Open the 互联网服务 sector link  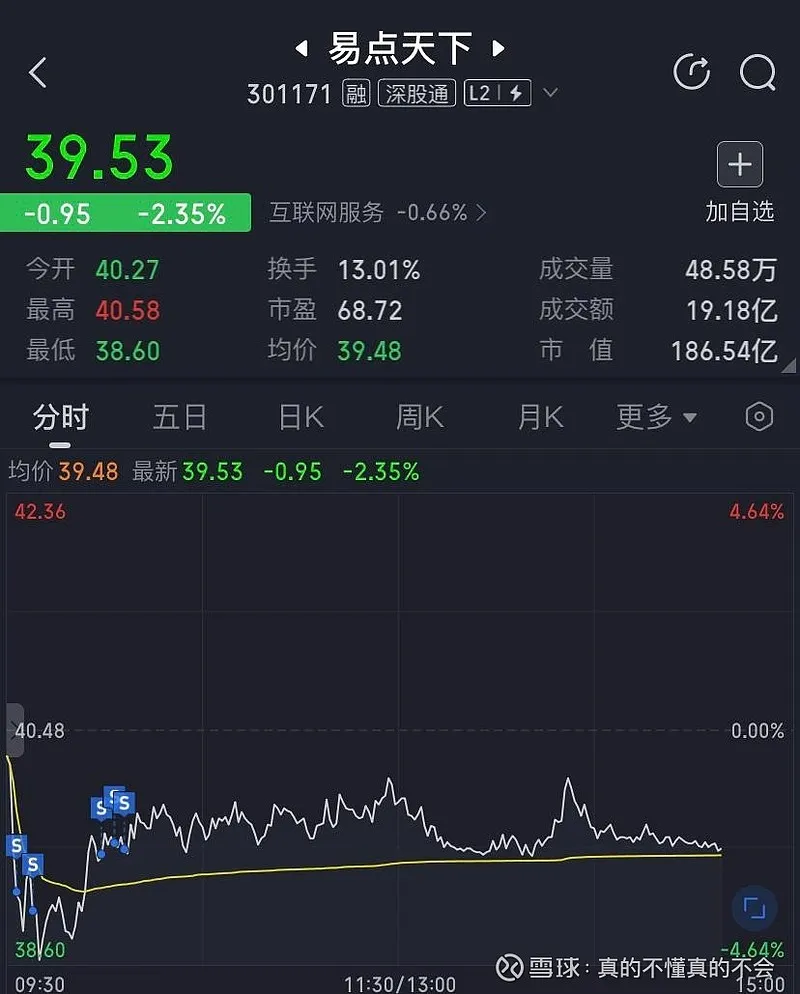click(378, 212)
